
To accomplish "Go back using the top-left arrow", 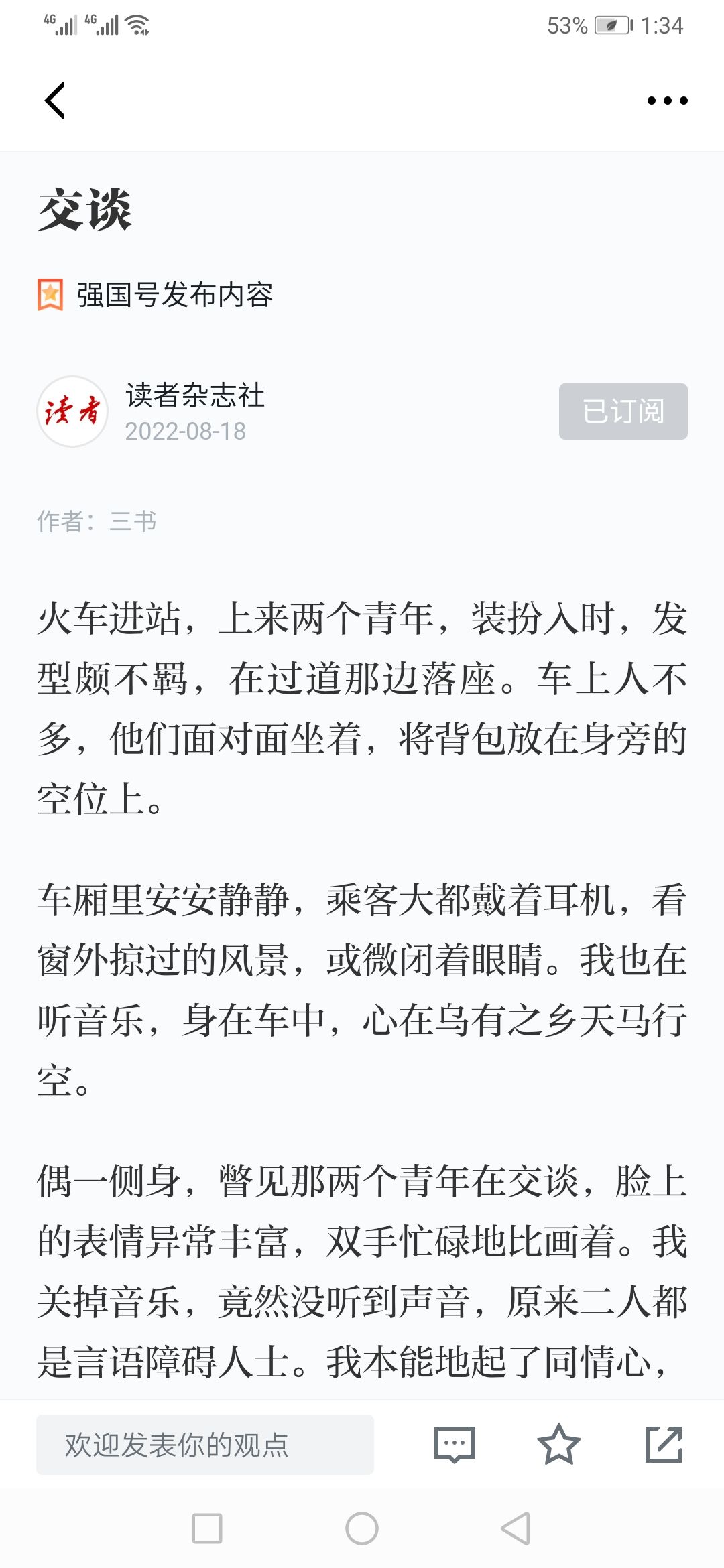I will tap(55, 101).
